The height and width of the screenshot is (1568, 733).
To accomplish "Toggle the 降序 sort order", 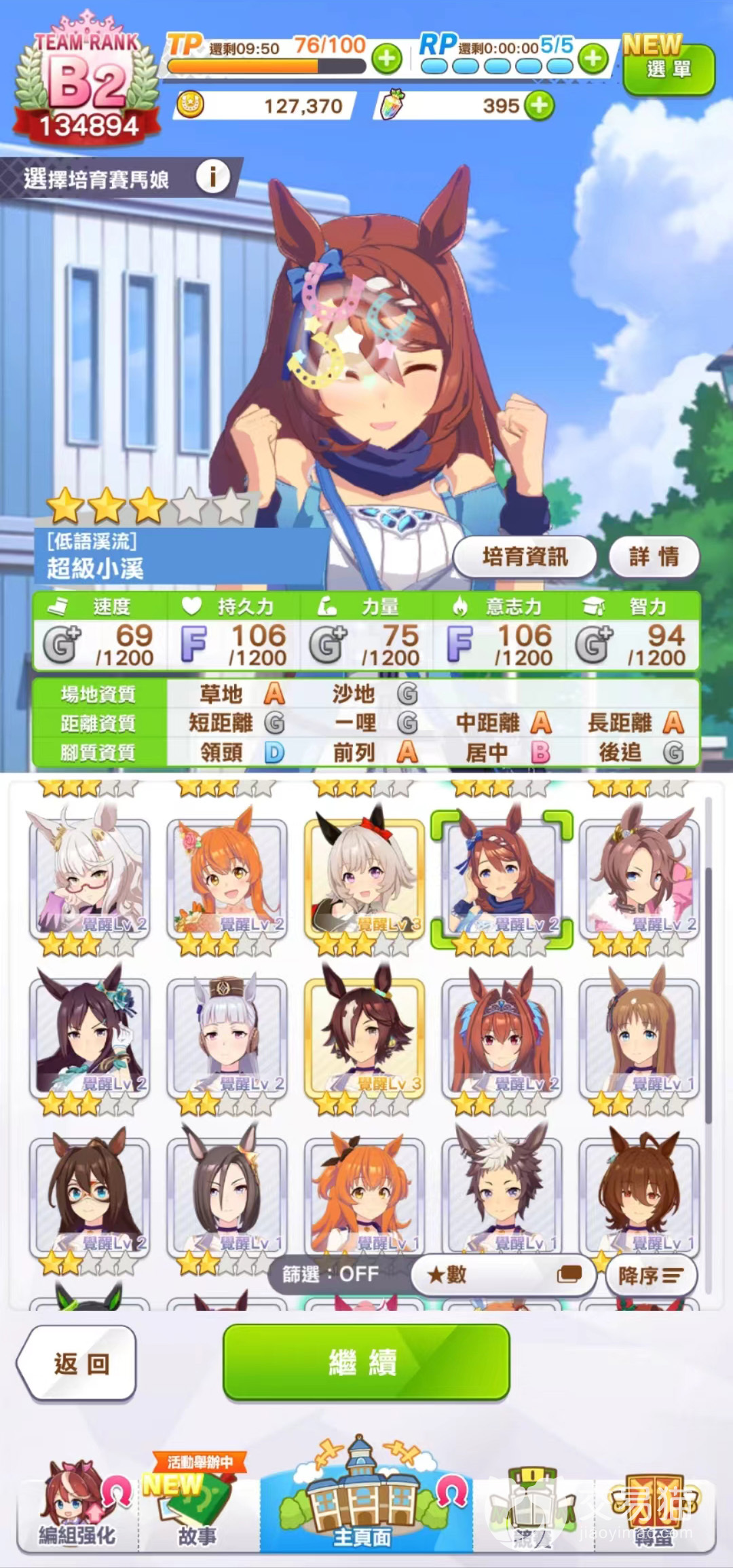I will [x=650, y=1276].
